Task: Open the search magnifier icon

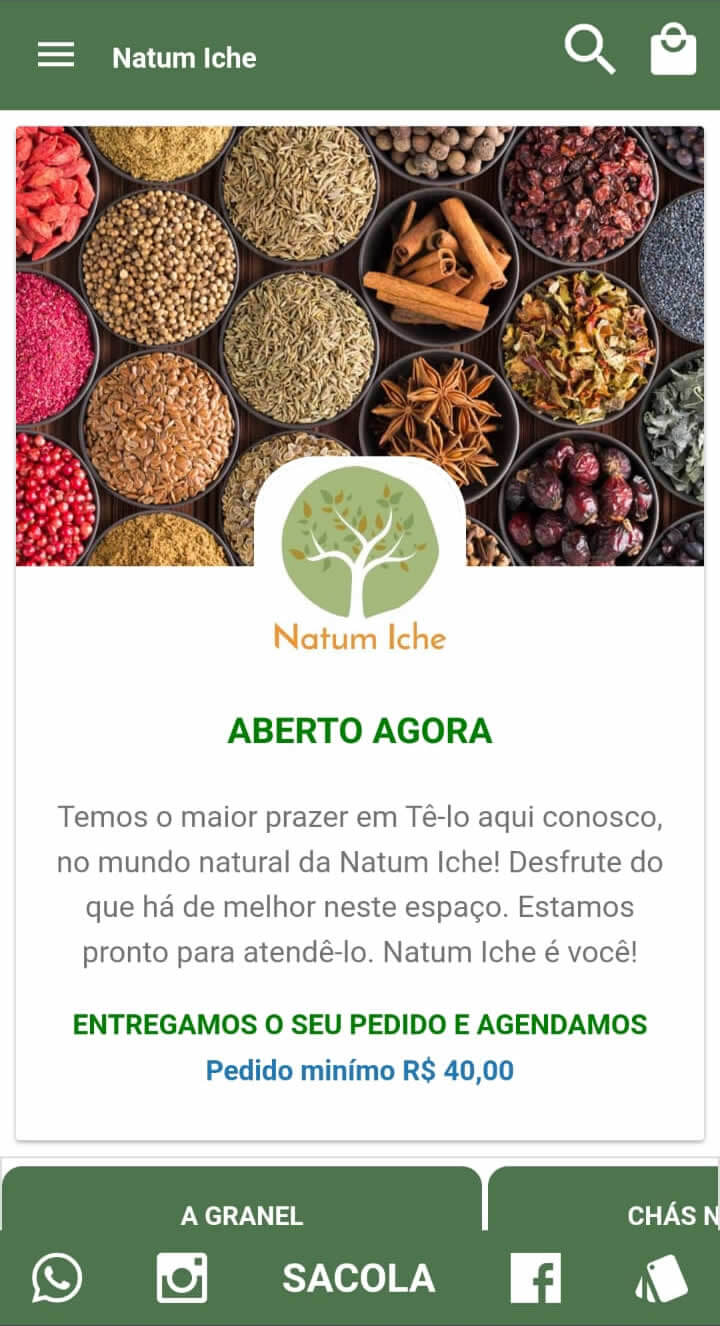Action: [x=589, y=50]
